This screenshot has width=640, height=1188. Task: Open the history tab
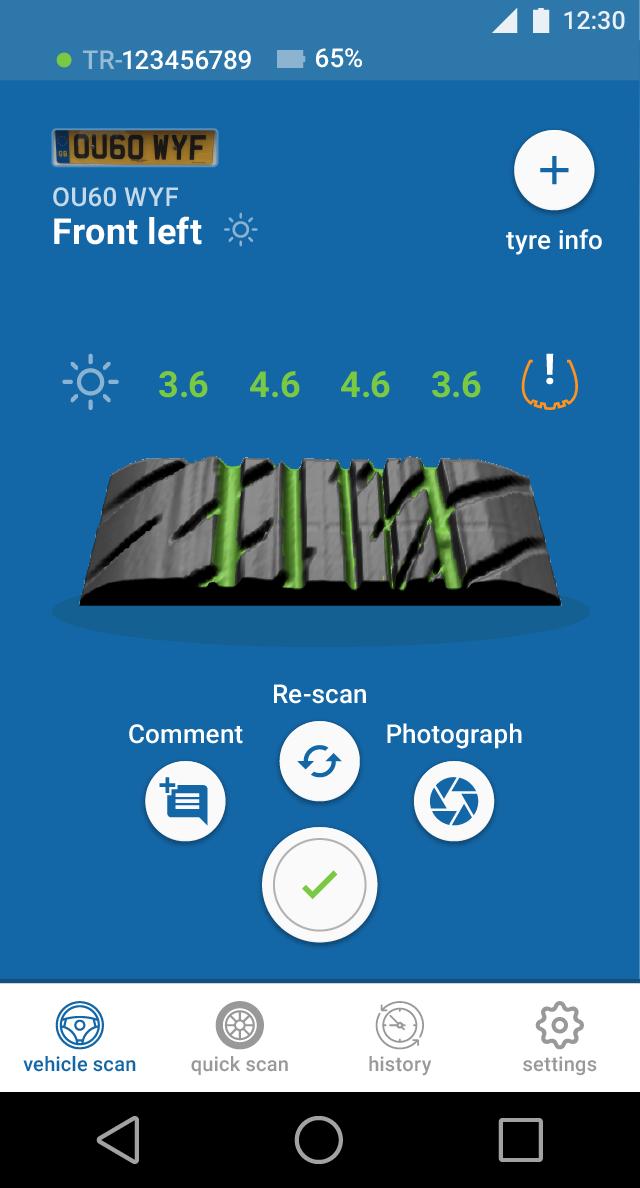coord(399,1039)
